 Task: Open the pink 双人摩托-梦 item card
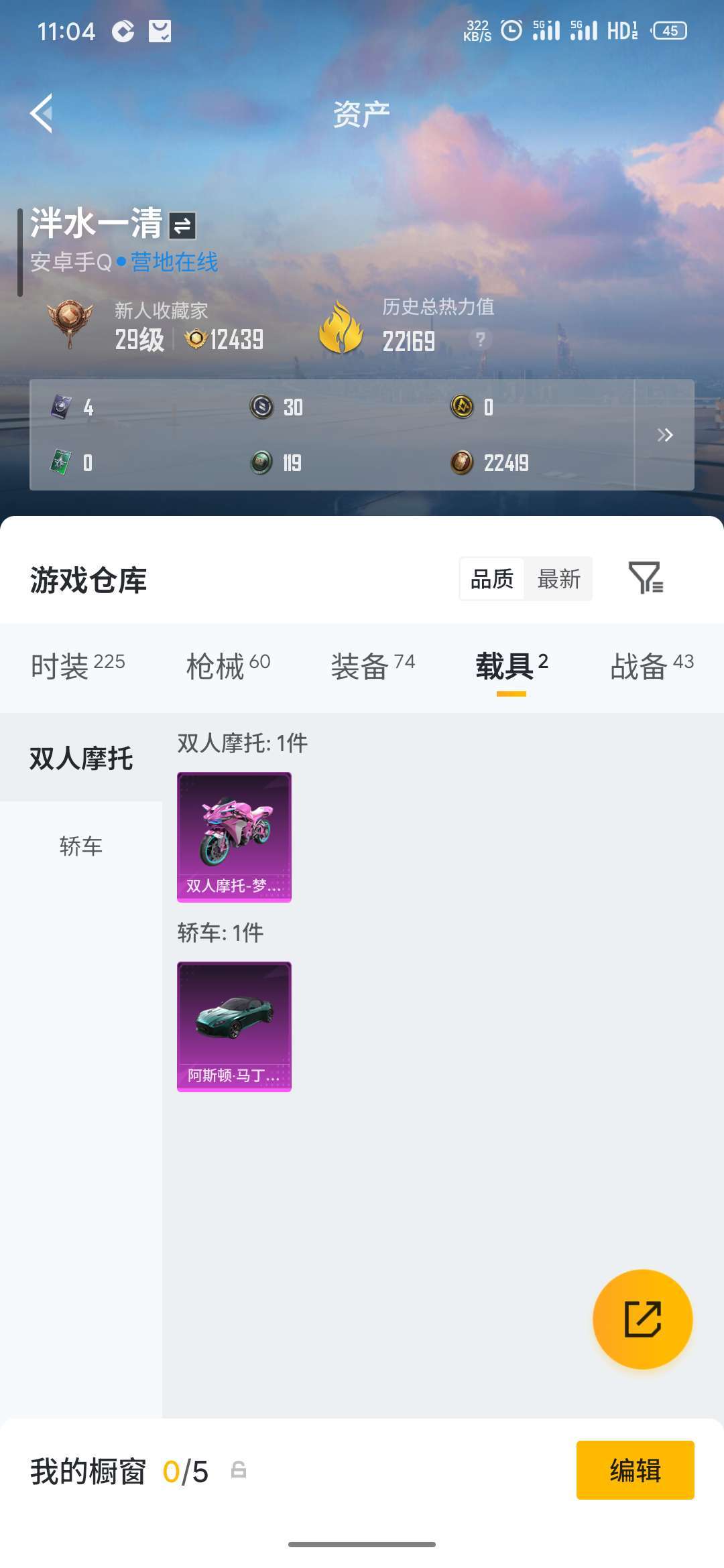pos(234,837)
